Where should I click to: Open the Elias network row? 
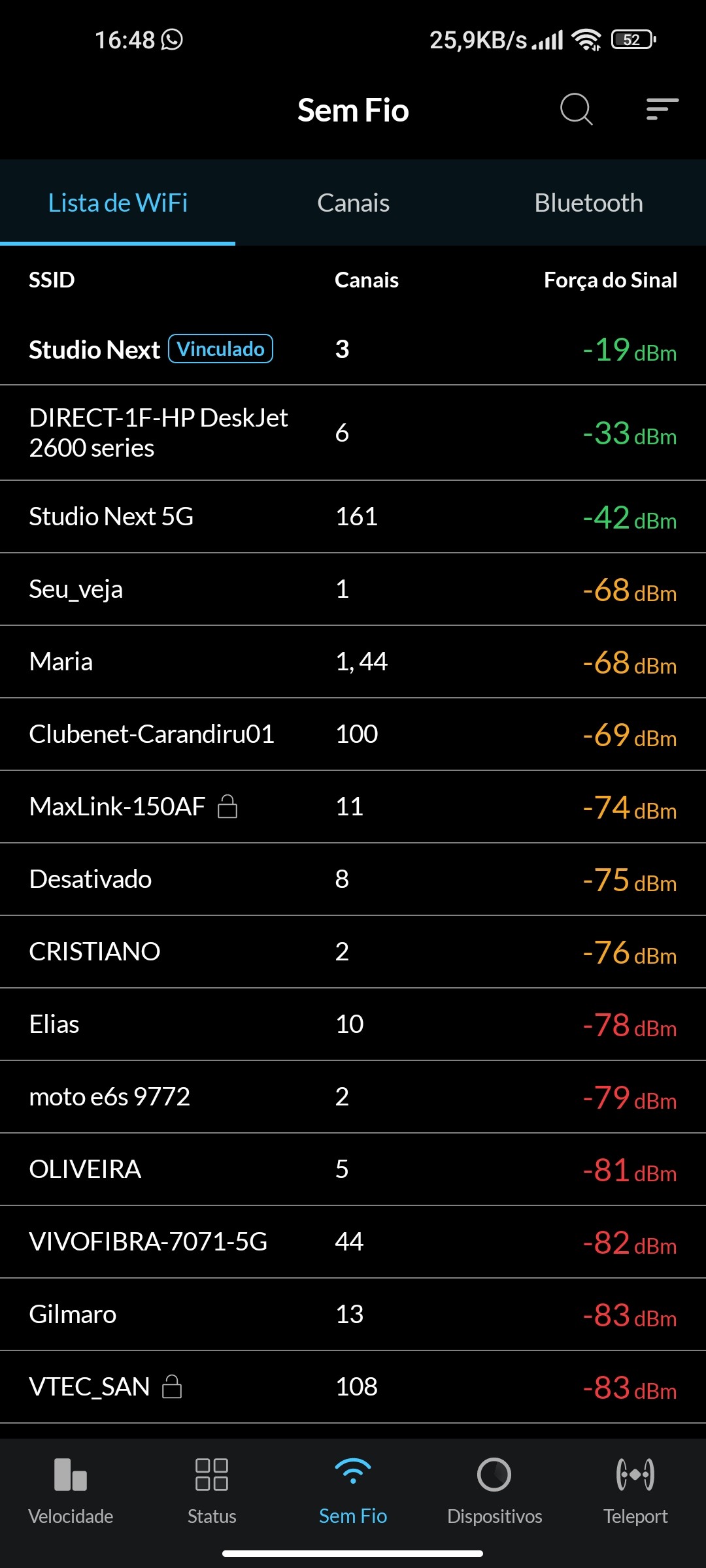point(353,1024)
